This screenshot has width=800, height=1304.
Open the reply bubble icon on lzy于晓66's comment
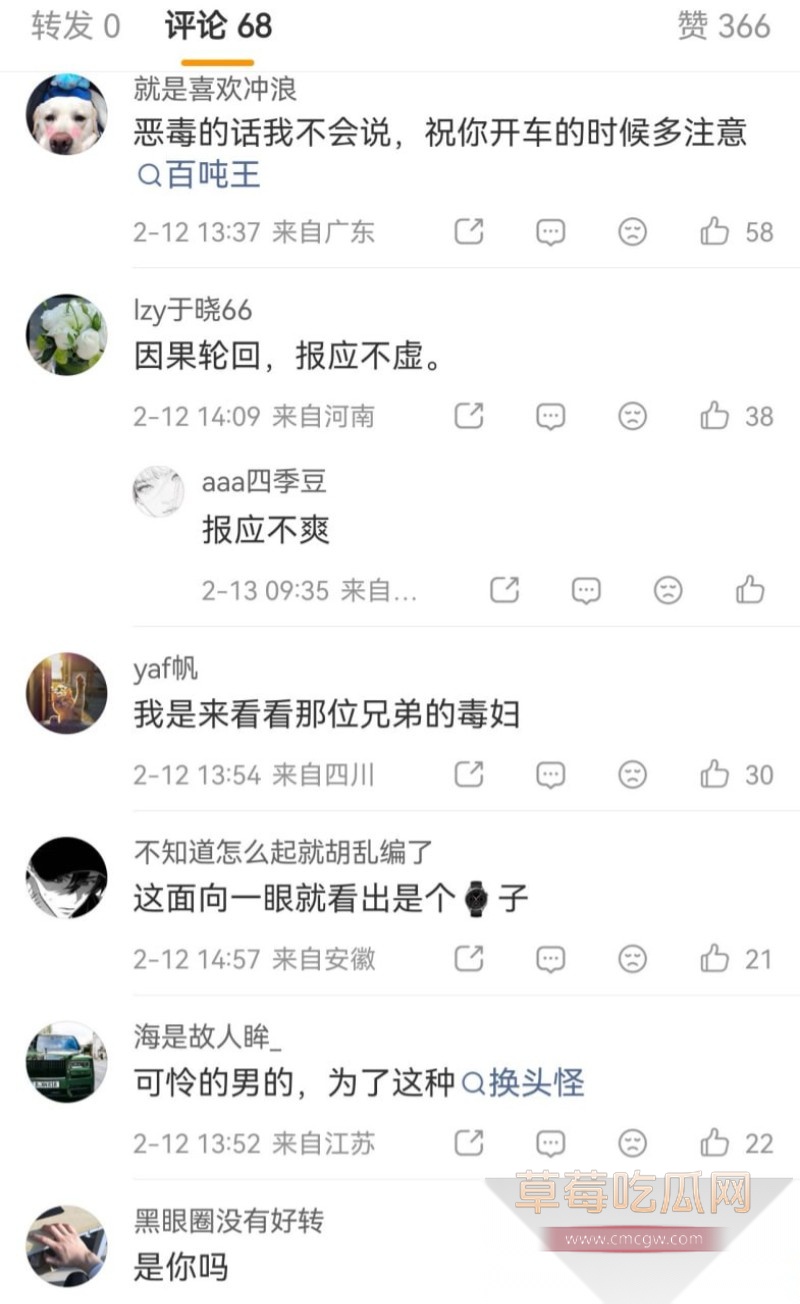click(550, 415)
